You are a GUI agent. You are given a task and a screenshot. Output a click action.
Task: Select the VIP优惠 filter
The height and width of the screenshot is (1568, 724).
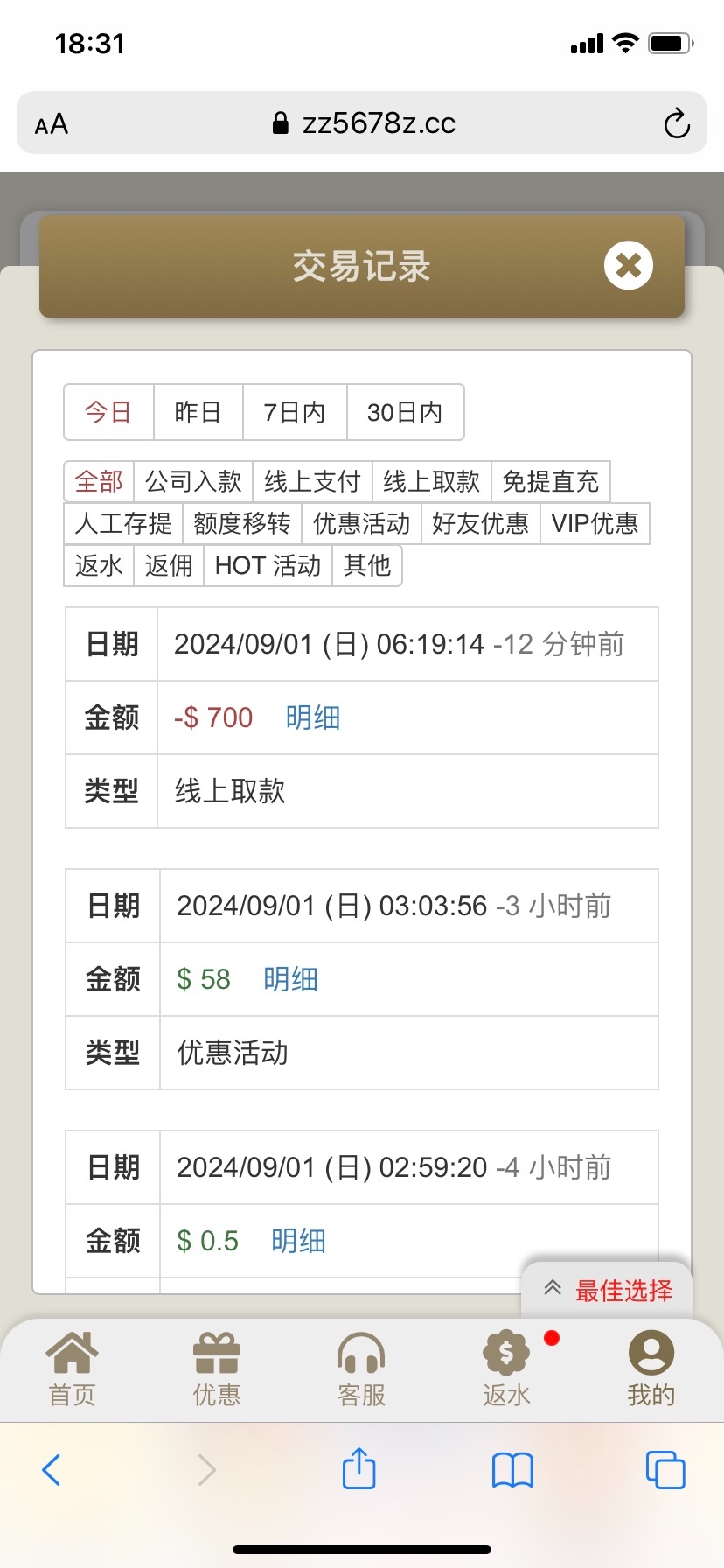coord(595,523)
